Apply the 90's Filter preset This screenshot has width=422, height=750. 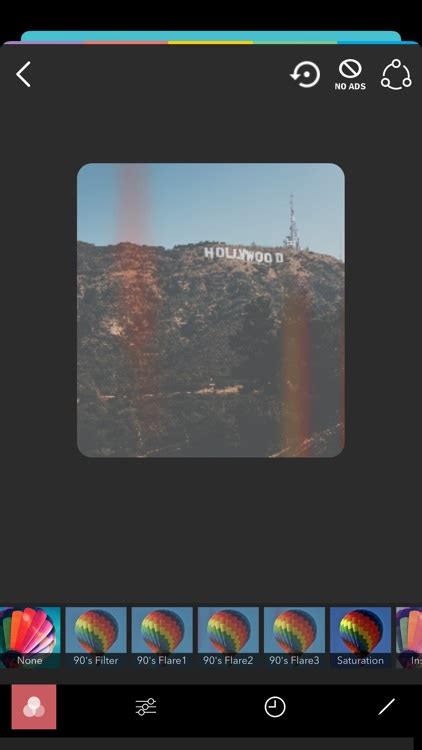point(96,637)
